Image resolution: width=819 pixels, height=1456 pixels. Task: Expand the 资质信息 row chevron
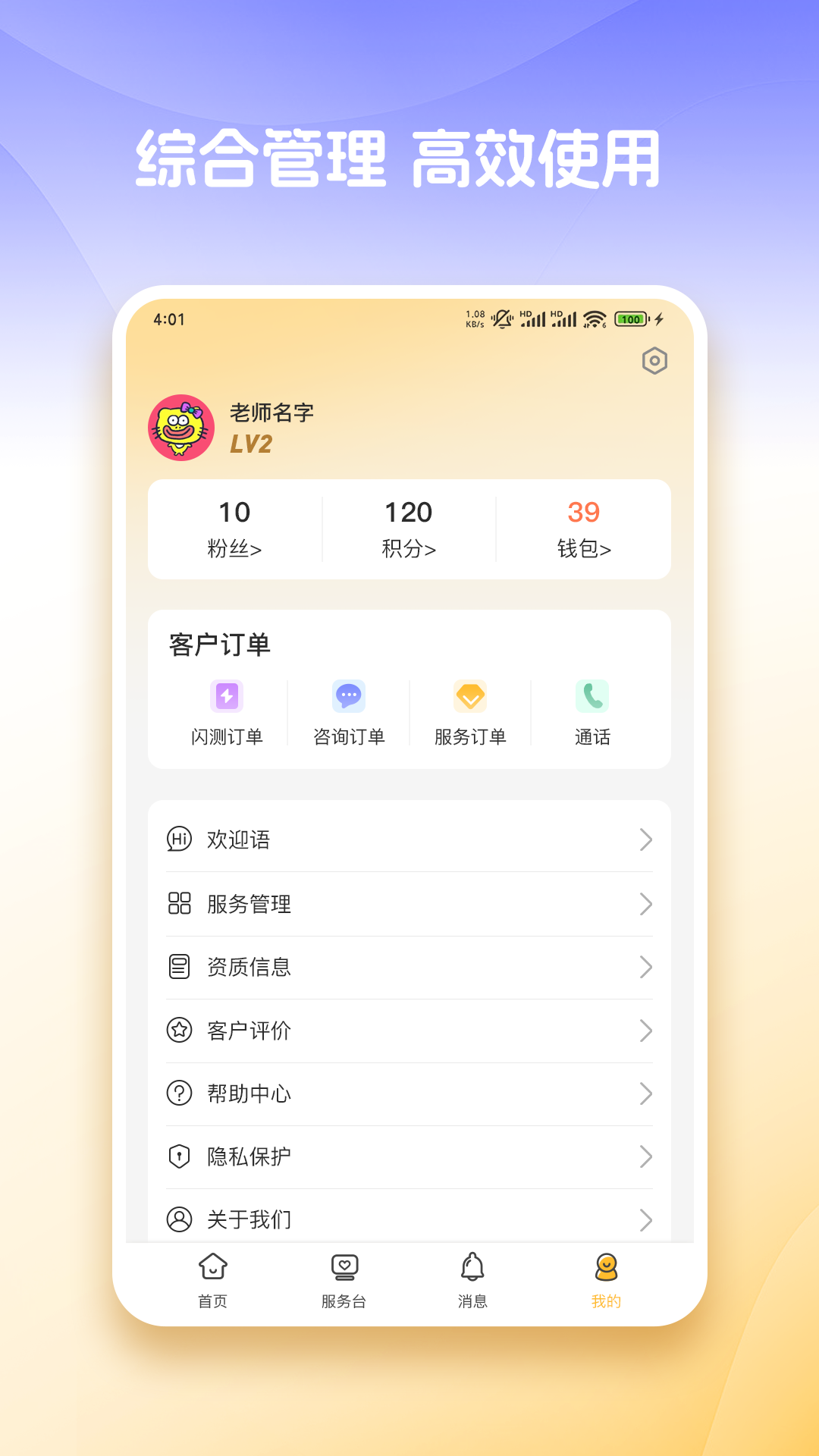[645, 968]
